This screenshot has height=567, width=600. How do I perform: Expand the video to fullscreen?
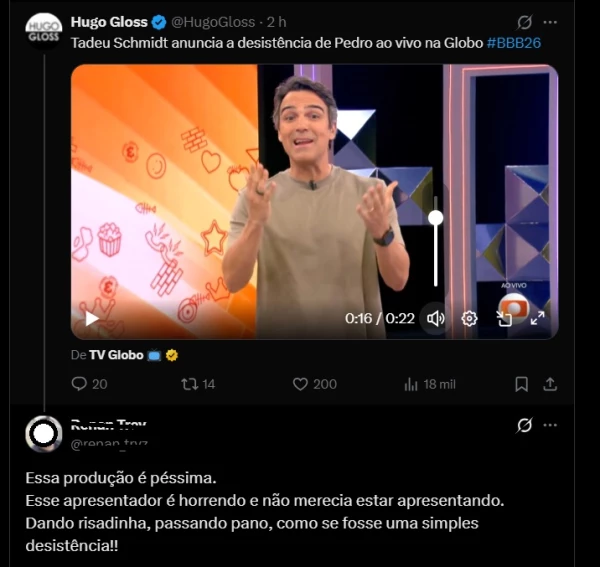pos(537,318)
